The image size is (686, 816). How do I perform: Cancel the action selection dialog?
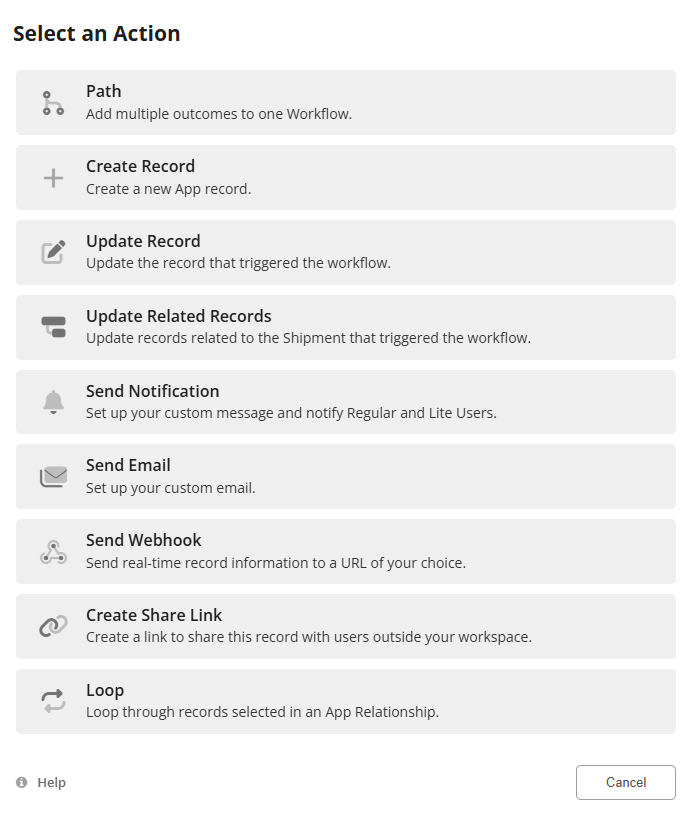click(x=625, y=782)
